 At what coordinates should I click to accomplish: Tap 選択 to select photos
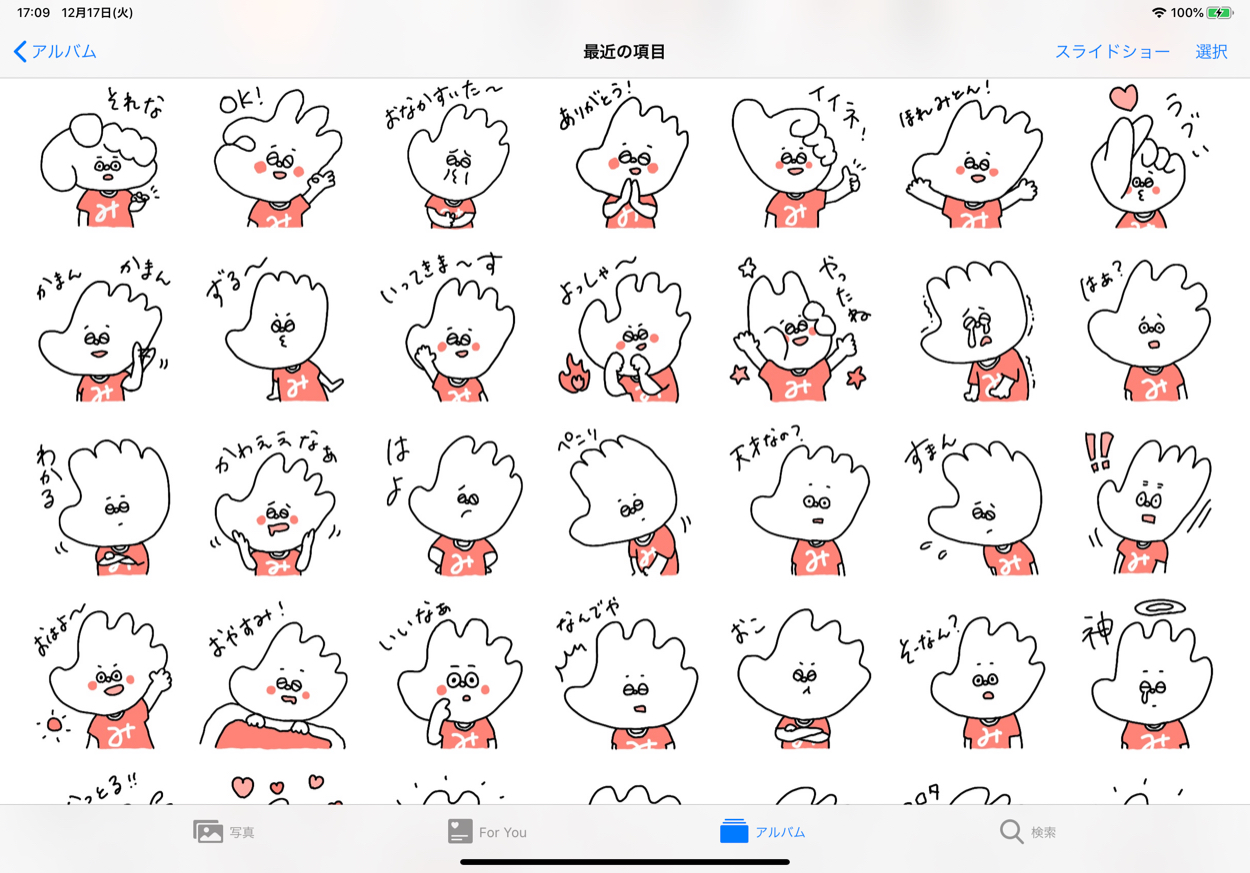pyautogui.click(x=1211, y=52)
